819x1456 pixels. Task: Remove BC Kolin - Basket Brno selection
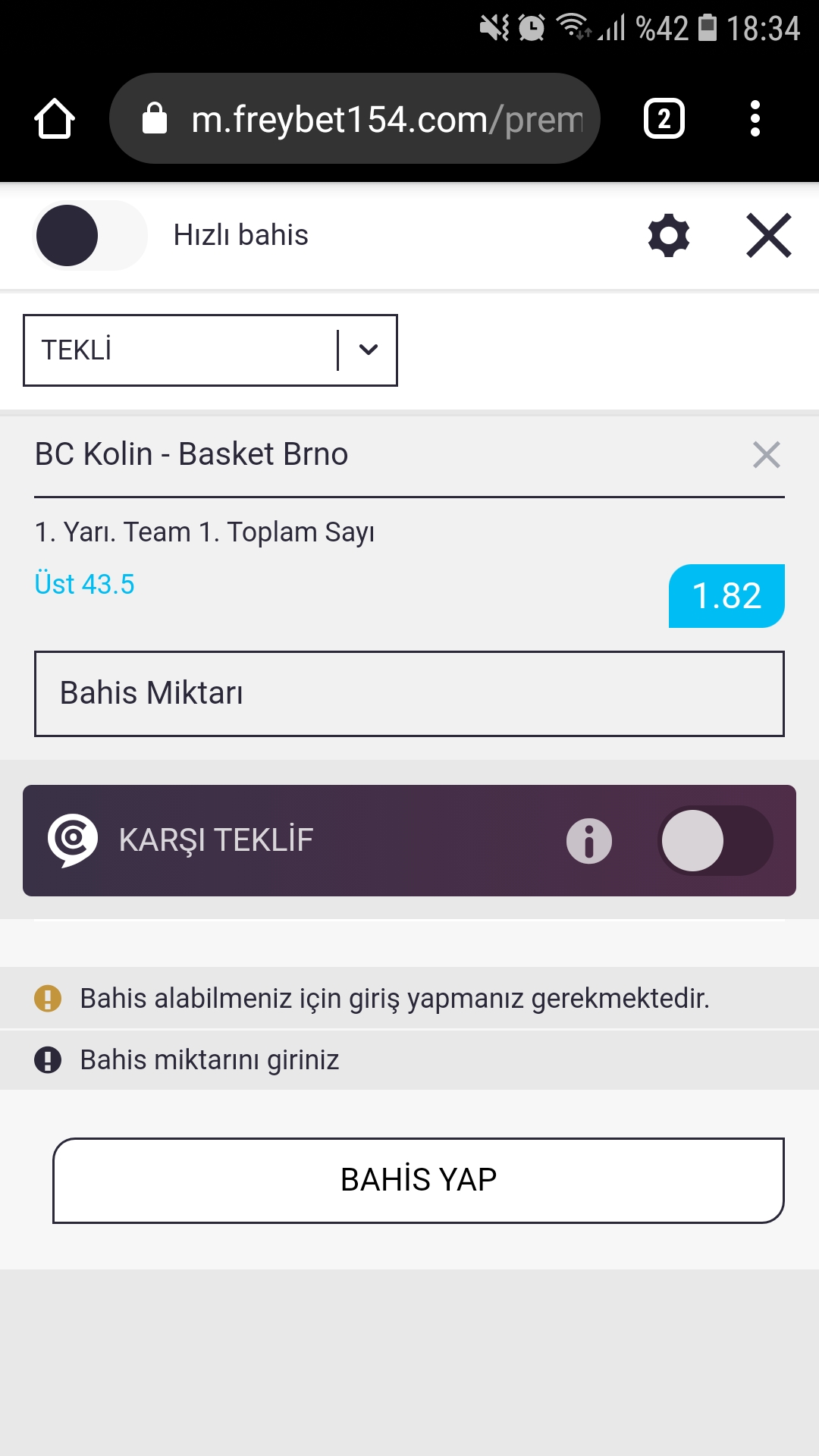click(x=767, y=455)
